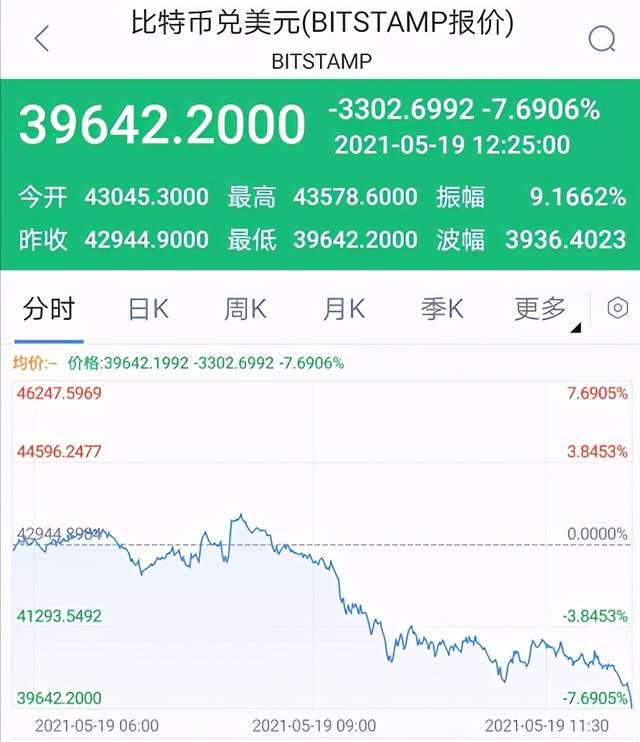Show the 月K chart tab

(343, 309)
